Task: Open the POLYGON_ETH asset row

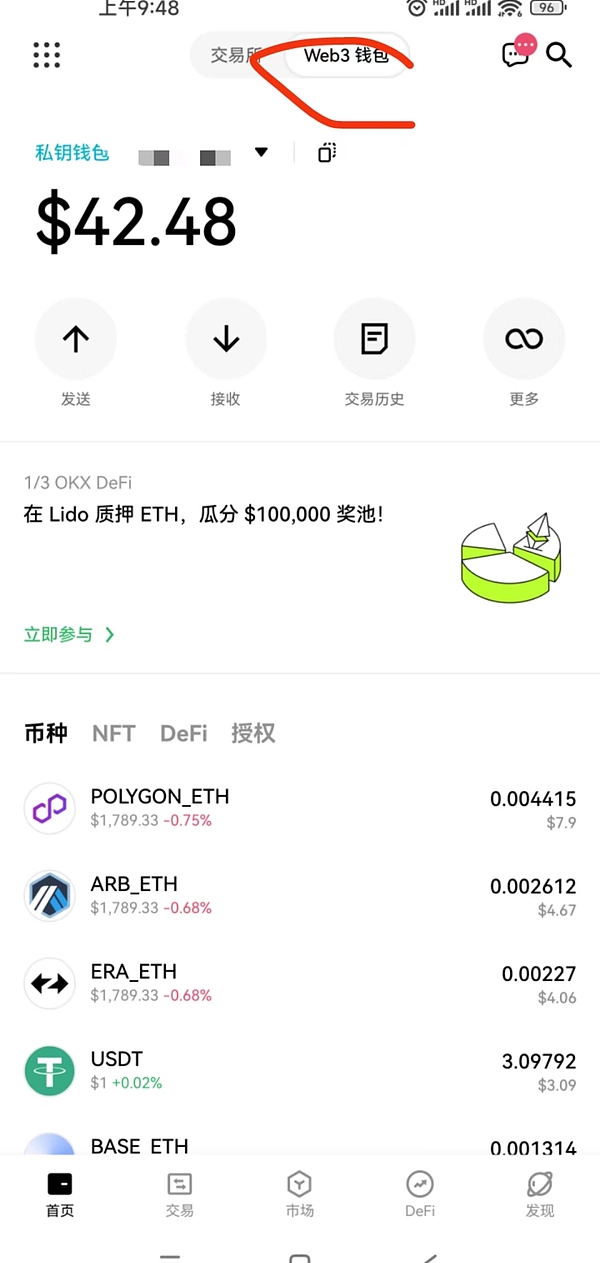Action: pyautogui.click(x=300, y=808)
